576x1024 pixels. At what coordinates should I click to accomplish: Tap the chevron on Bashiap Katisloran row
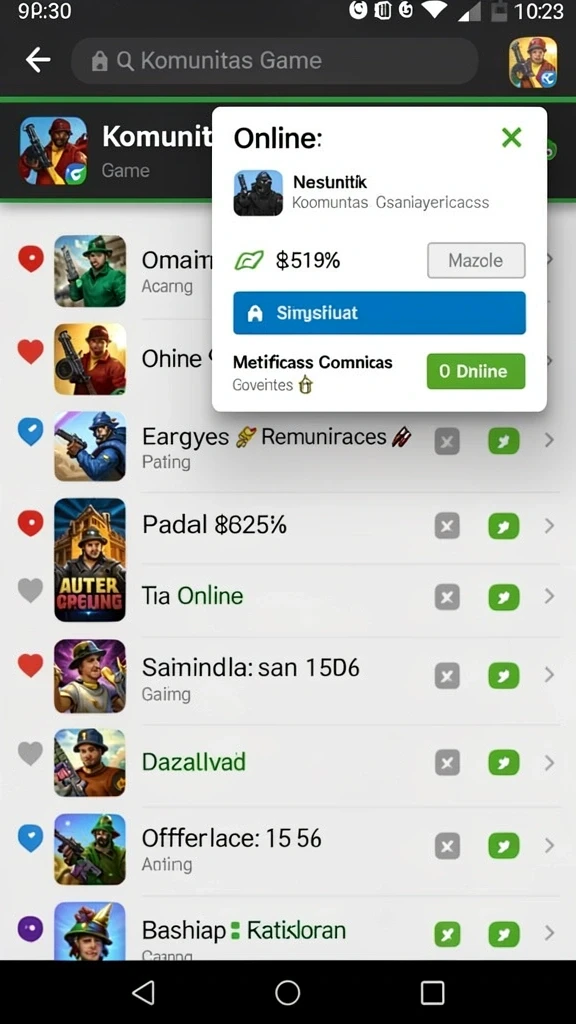[x=549, y=932]
